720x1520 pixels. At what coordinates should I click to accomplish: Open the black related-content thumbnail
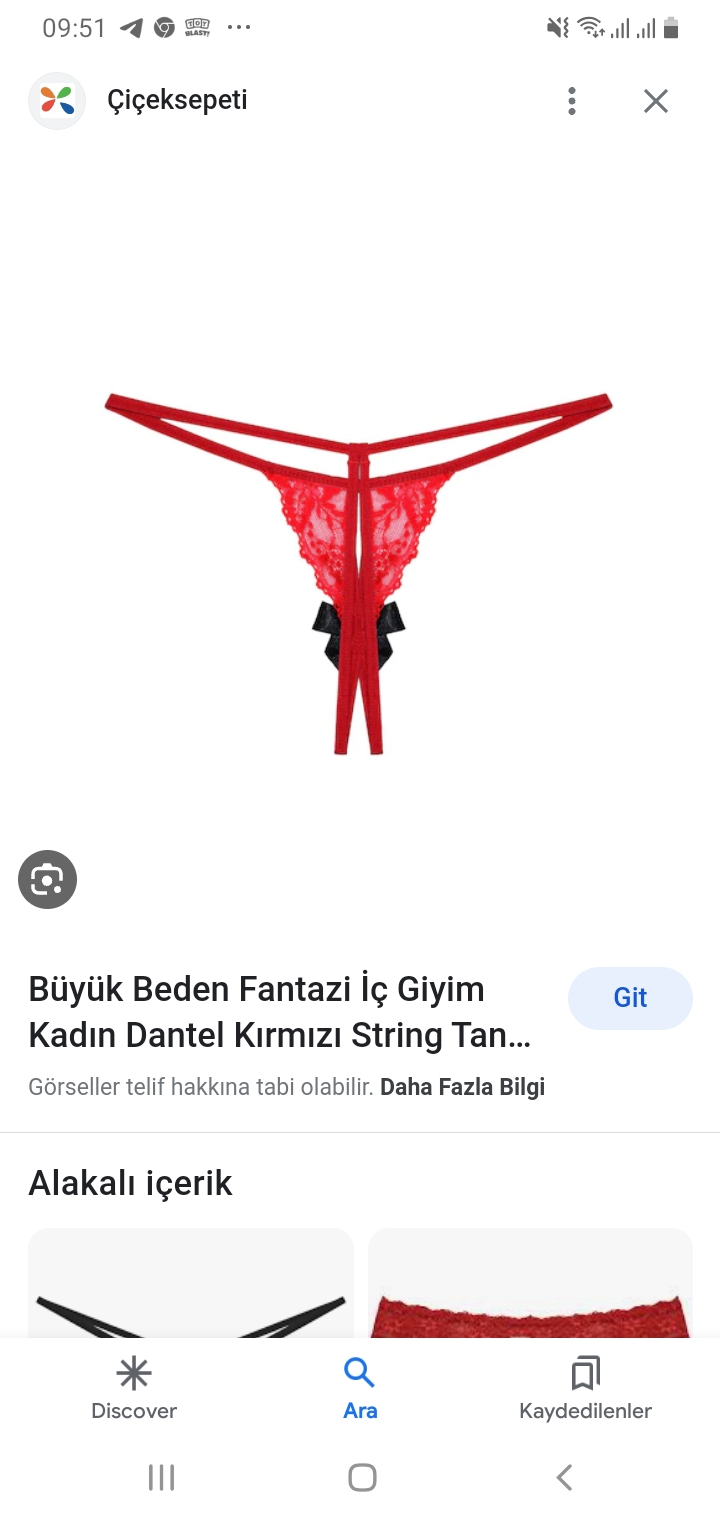190,1285
